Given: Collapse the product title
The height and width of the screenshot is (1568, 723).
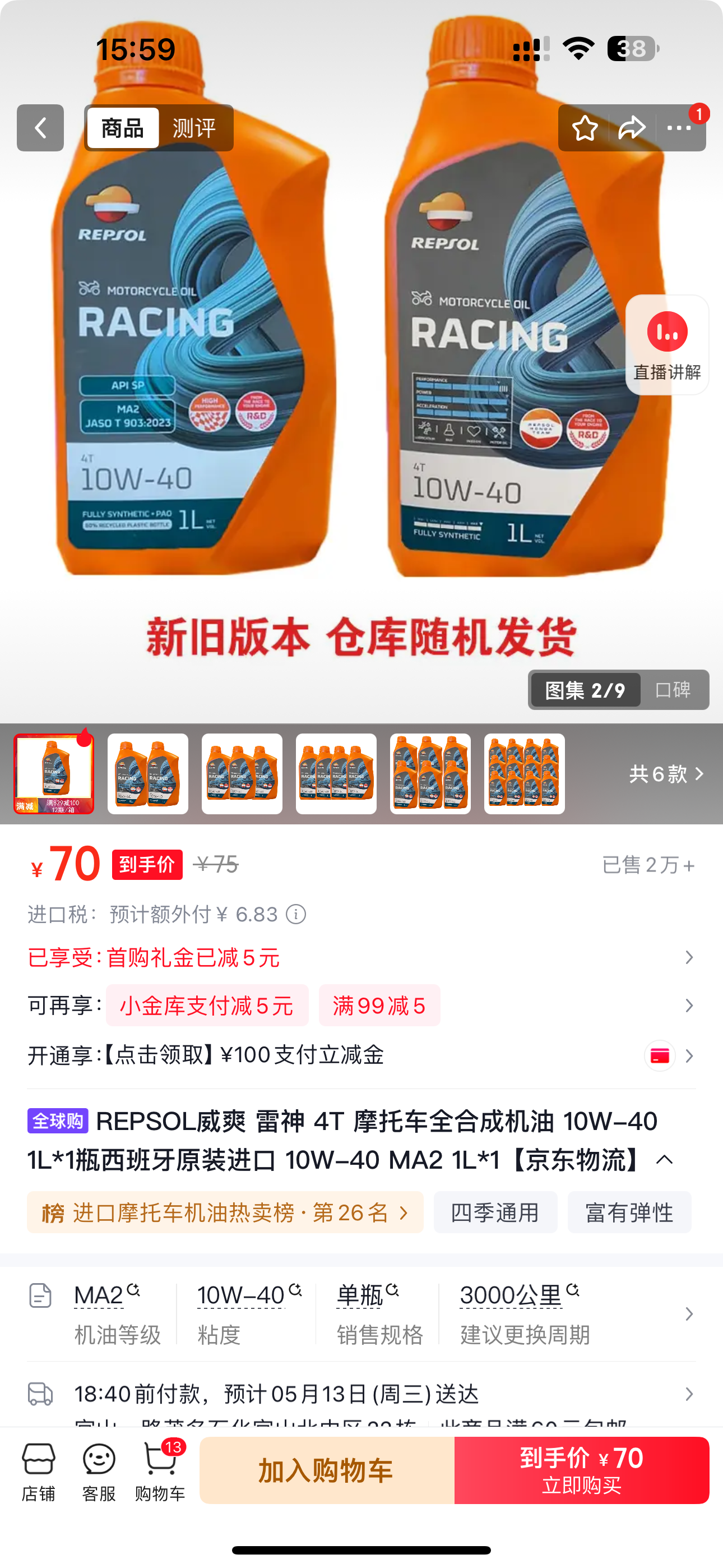Looking at the screenshot, I should [665, 1160].
